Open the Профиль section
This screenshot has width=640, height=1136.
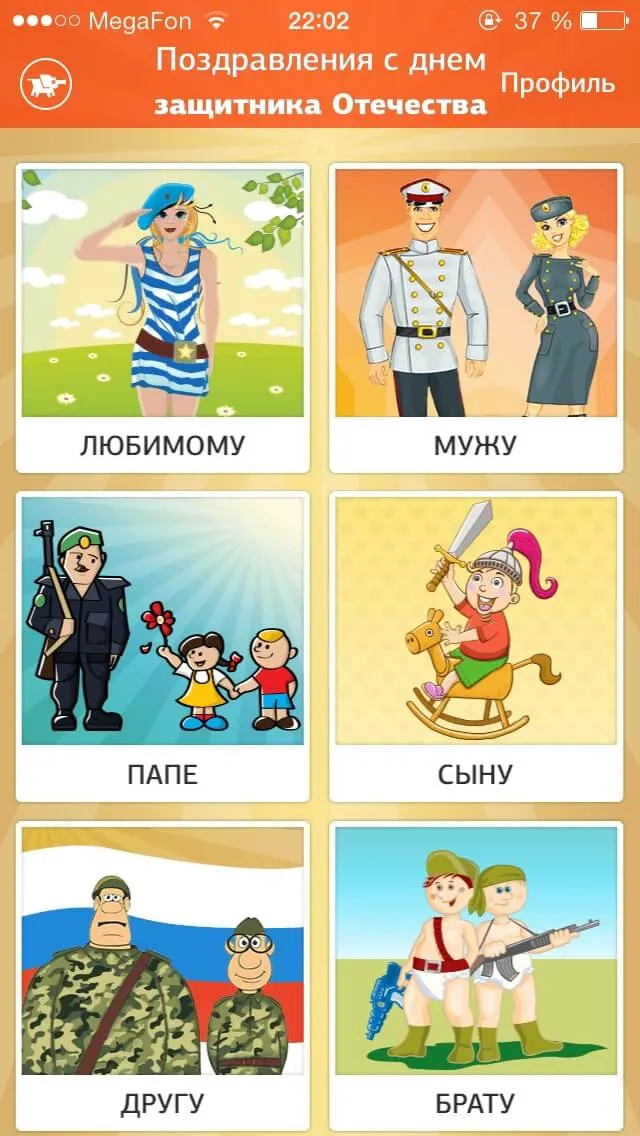[x=557, y=84]
